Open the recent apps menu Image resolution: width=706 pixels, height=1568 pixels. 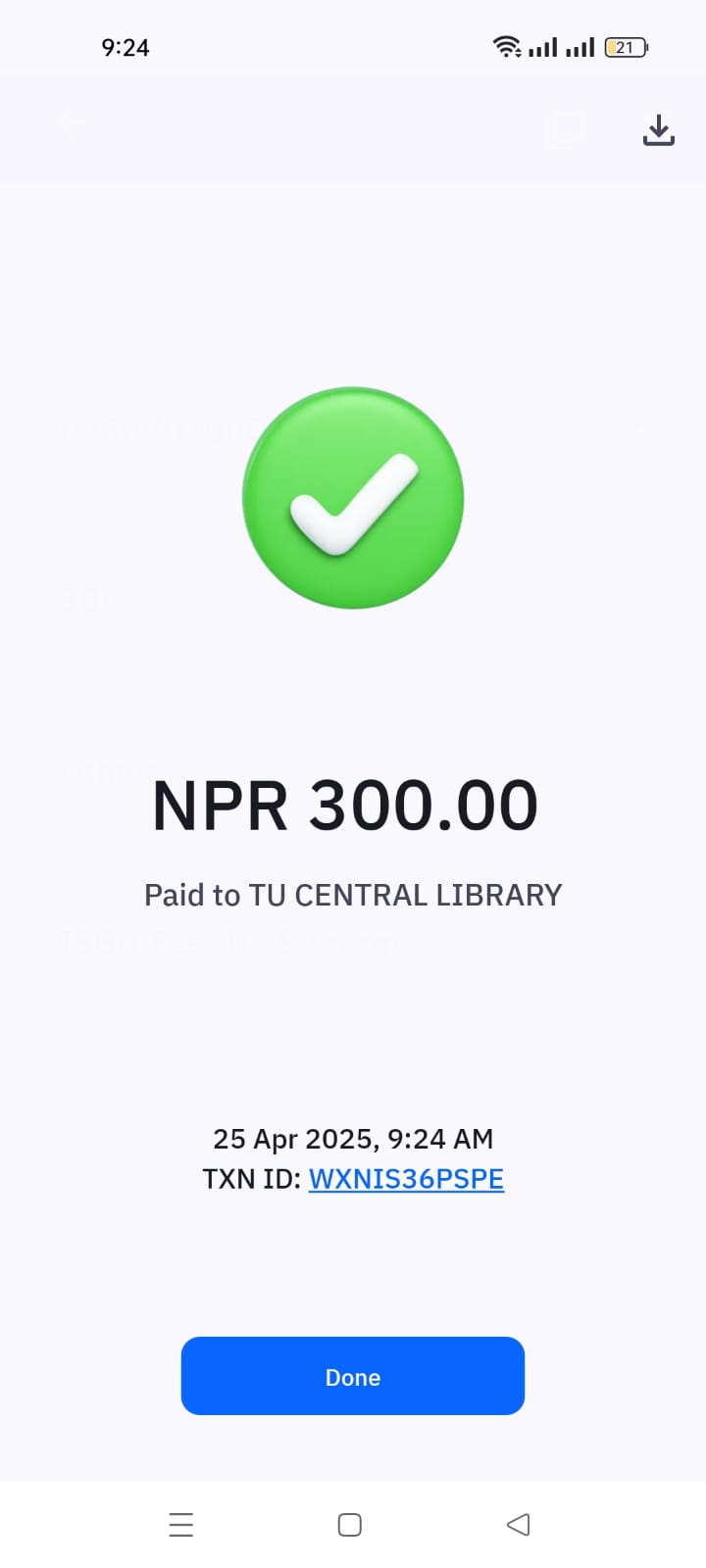(x=181, y=1524)
